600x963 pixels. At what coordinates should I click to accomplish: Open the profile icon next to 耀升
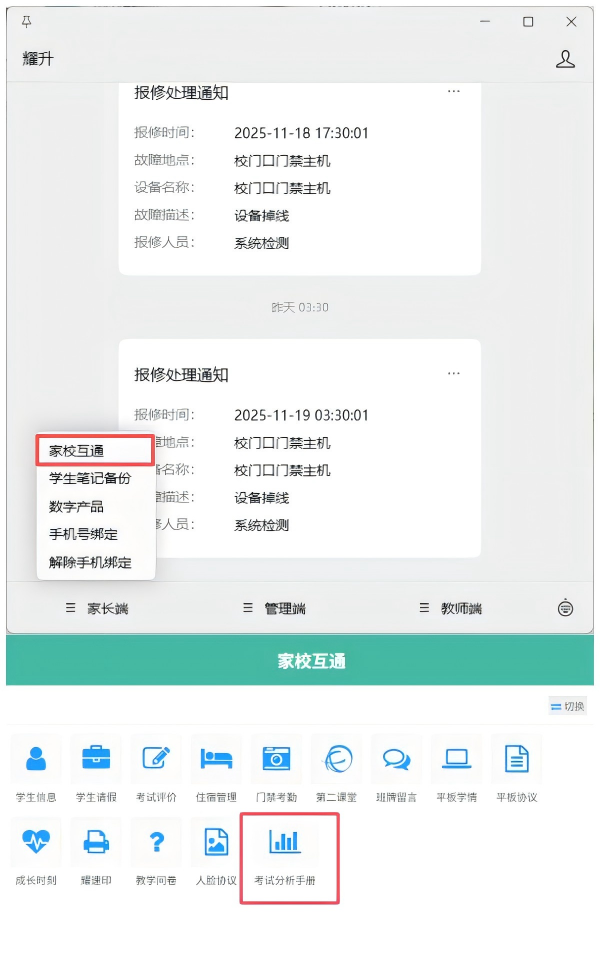565,59
